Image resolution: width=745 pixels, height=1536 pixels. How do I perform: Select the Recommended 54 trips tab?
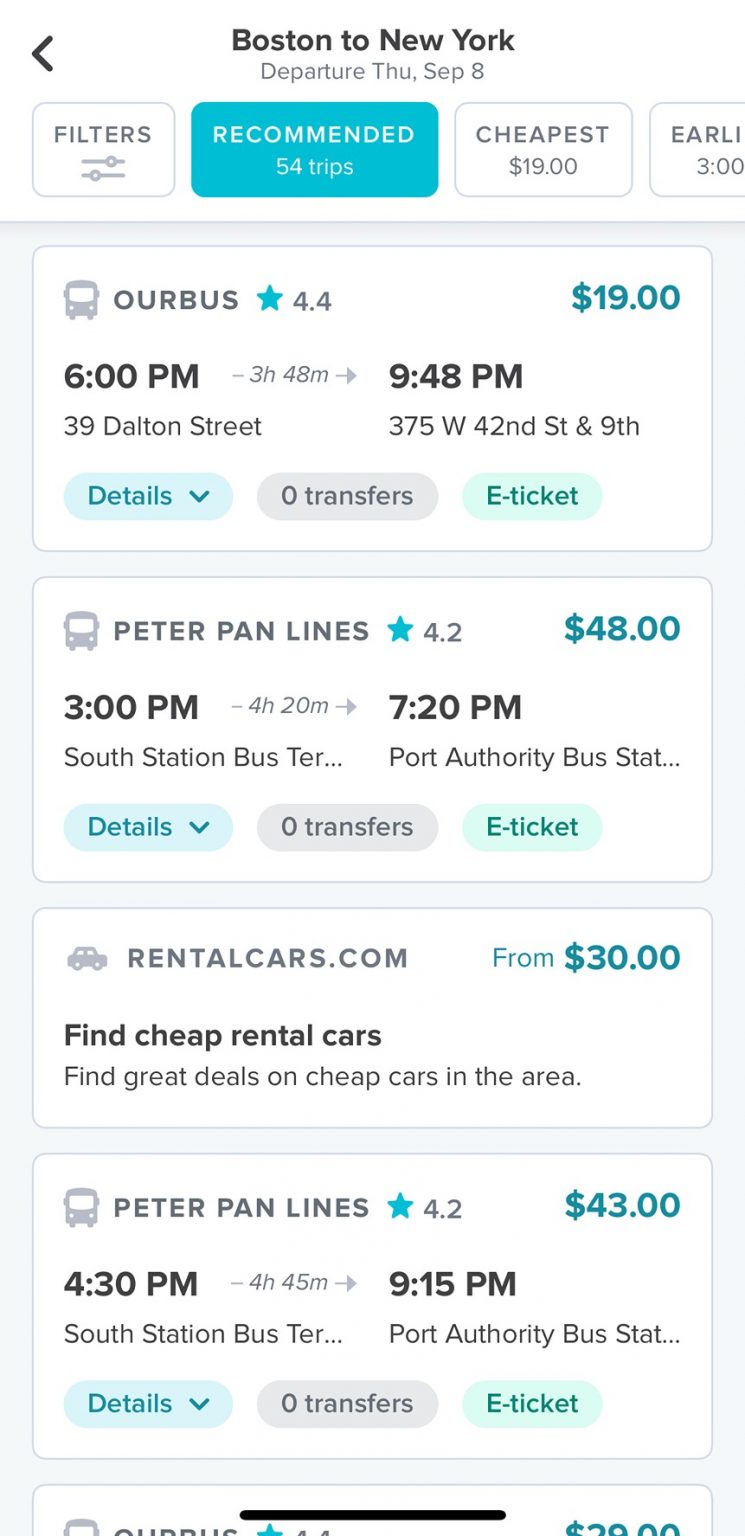click(x=314, y=148)
